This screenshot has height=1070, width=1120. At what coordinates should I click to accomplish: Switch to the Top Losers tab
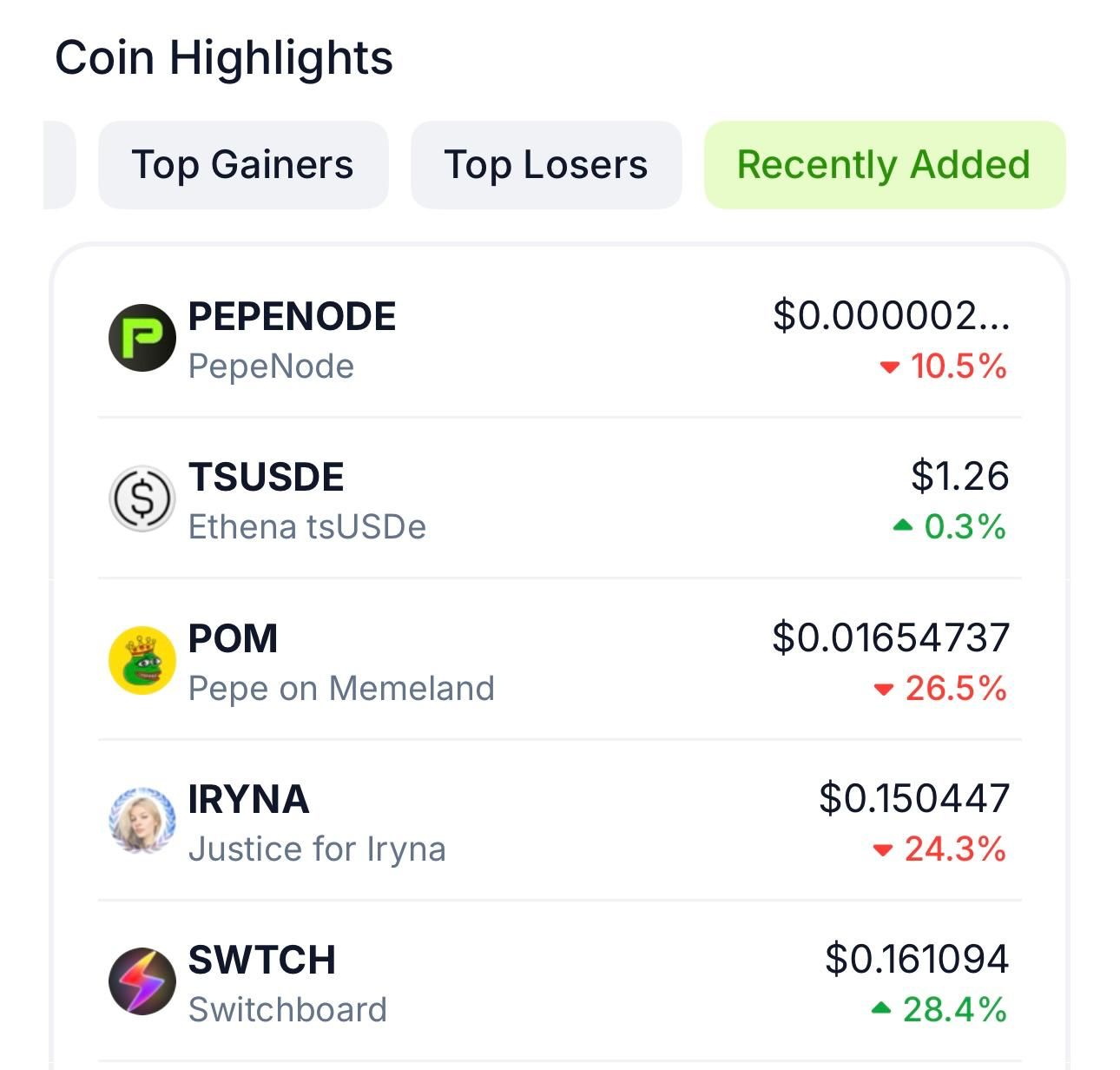(x=545, y=165)
